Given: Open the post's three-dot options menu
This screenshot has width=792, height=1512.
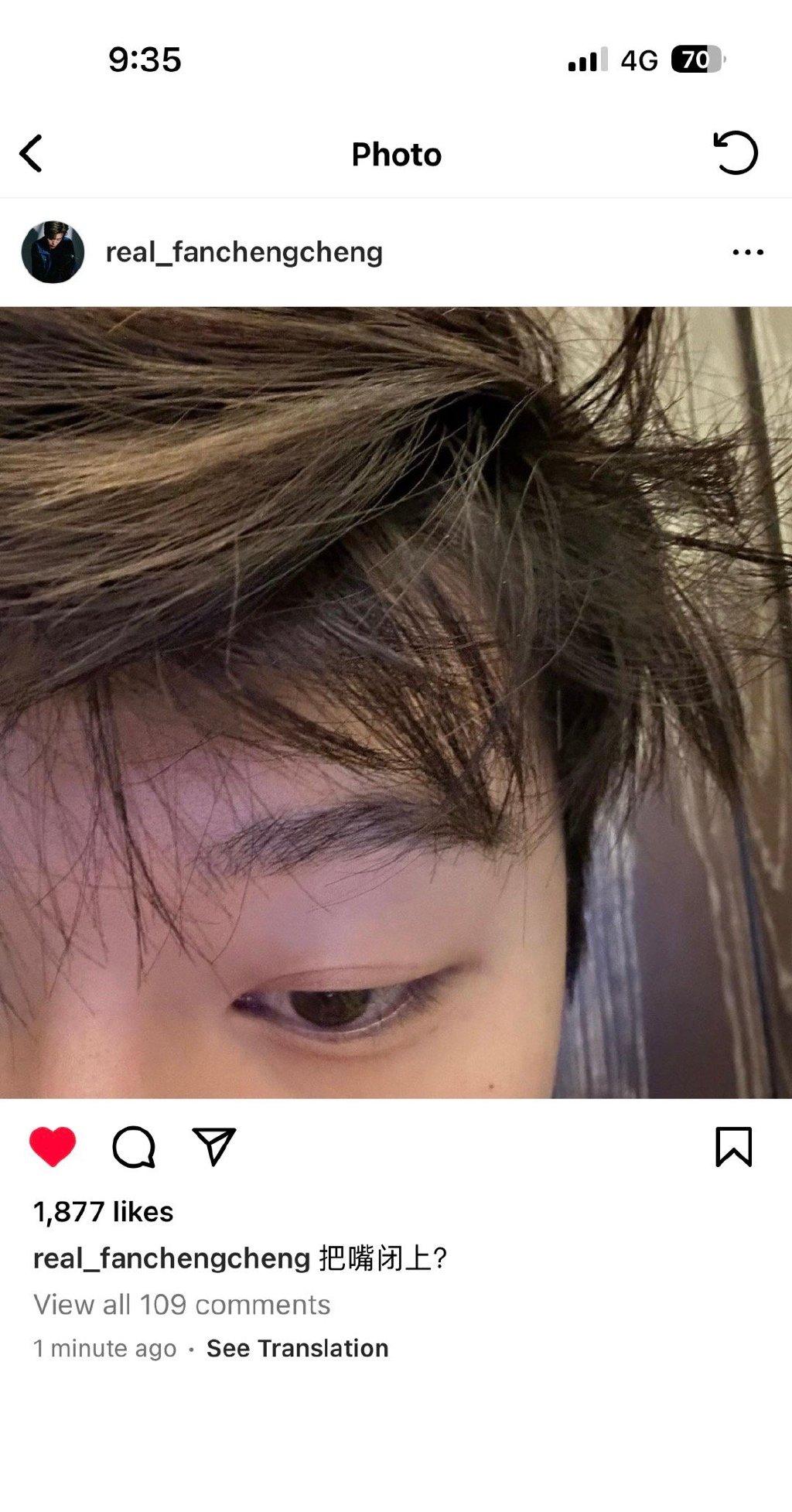Looking at the screenshot, I should point(747,252).
